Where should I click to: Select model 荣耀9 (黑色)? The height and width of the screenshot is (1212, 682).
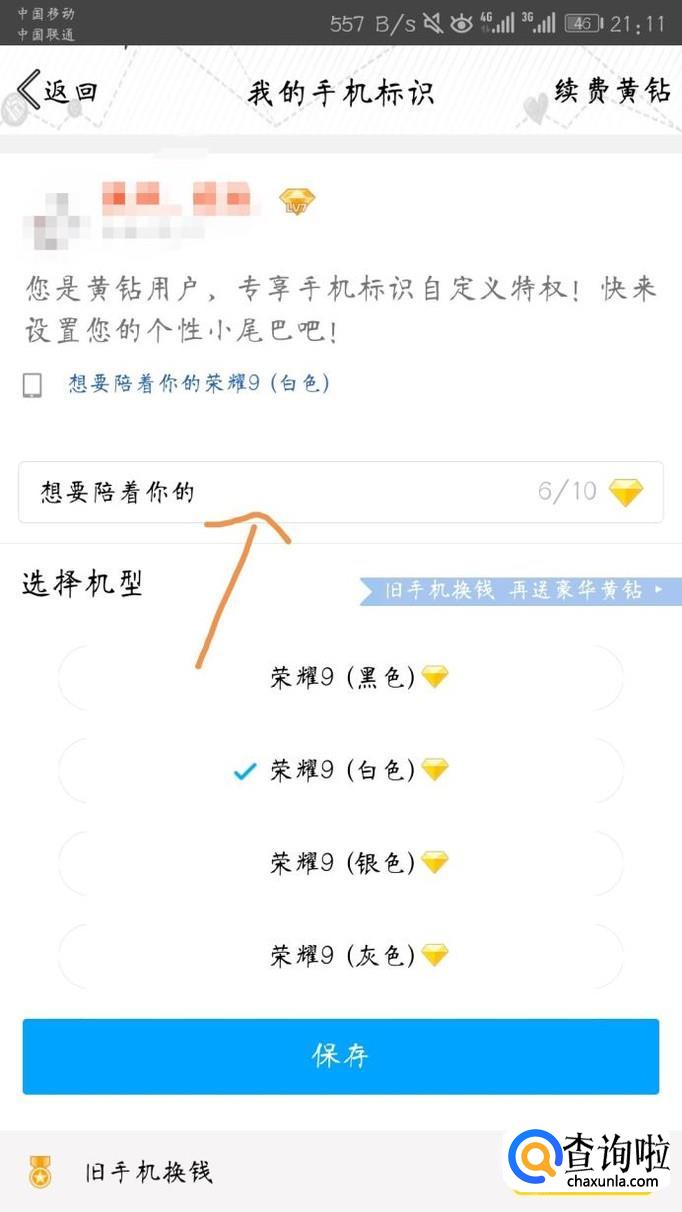(341, 678)
